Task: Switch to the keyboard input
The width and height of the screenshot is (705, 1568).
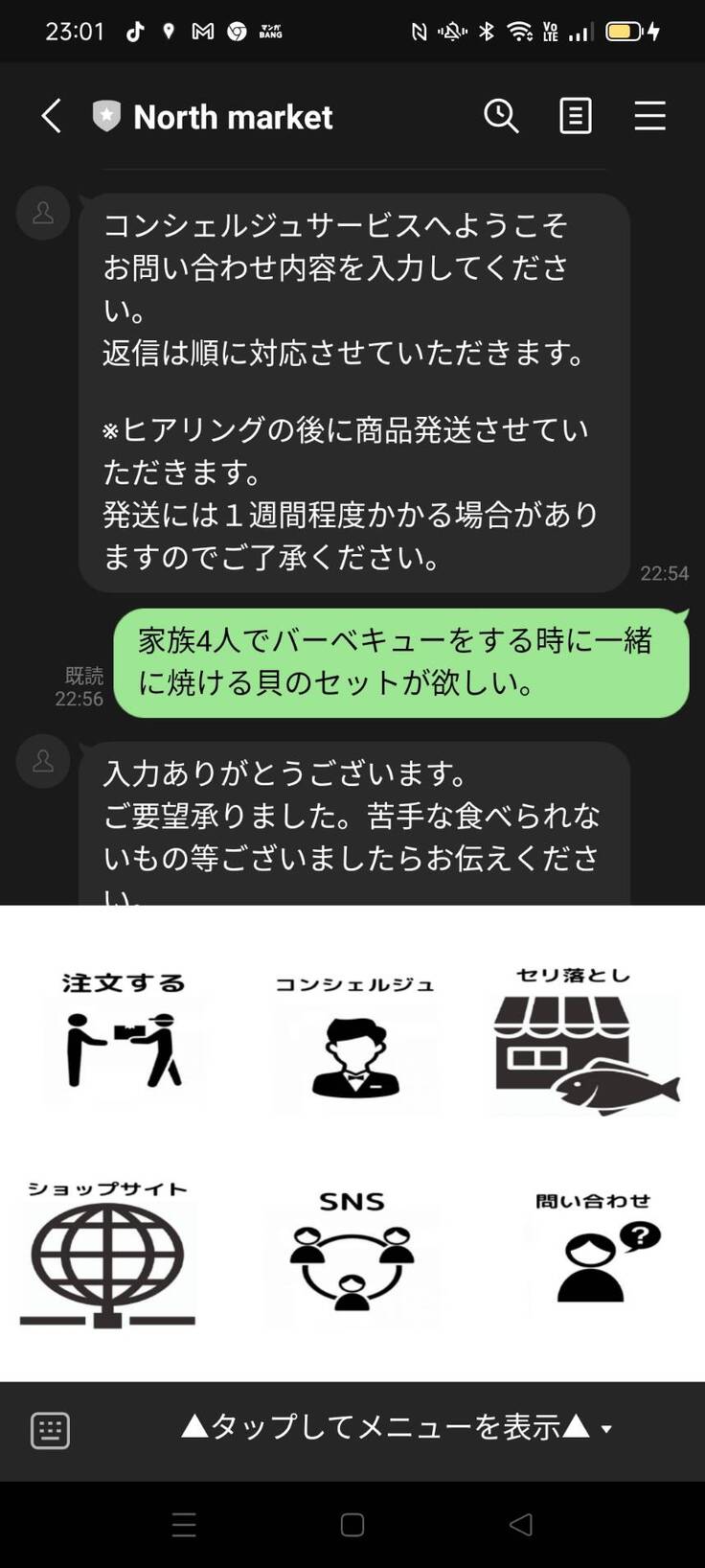Action: click(50, 1430)
